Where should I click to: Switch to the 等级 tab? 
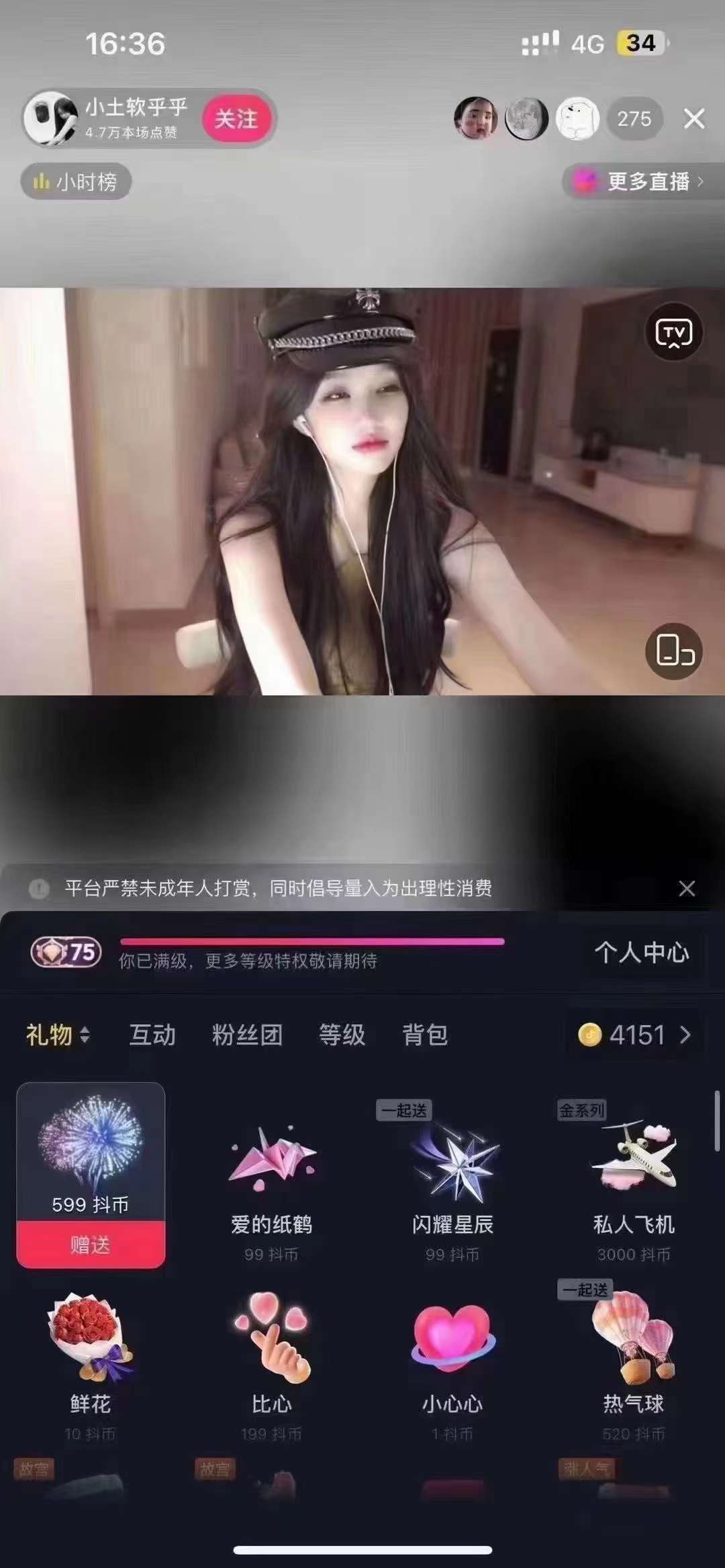coord(342,1034)
